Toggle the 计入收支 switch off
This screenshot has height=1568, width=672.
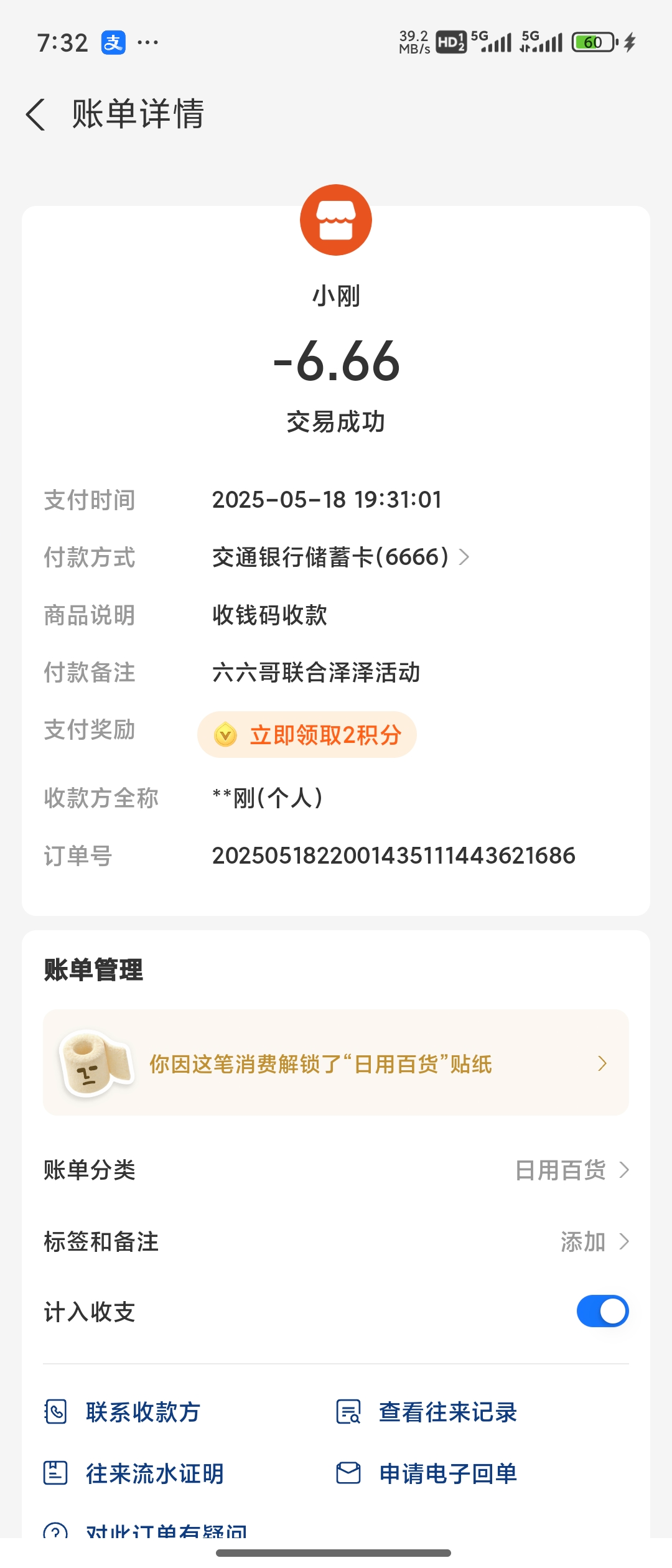pyautogui.click(x=602, y=1312)
